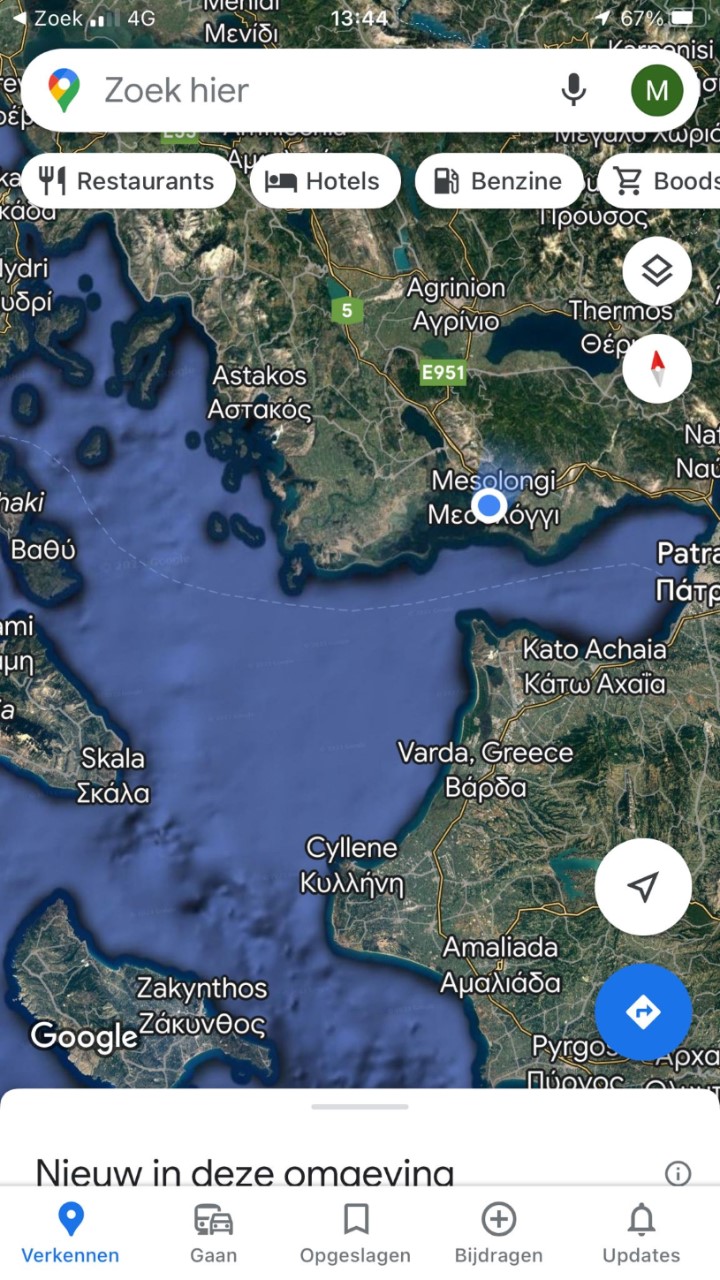Select the Benzine chip
Image resolution: width=720 pixels, height=1280 pixels.
pyautogui.click(x=498, y=181)
